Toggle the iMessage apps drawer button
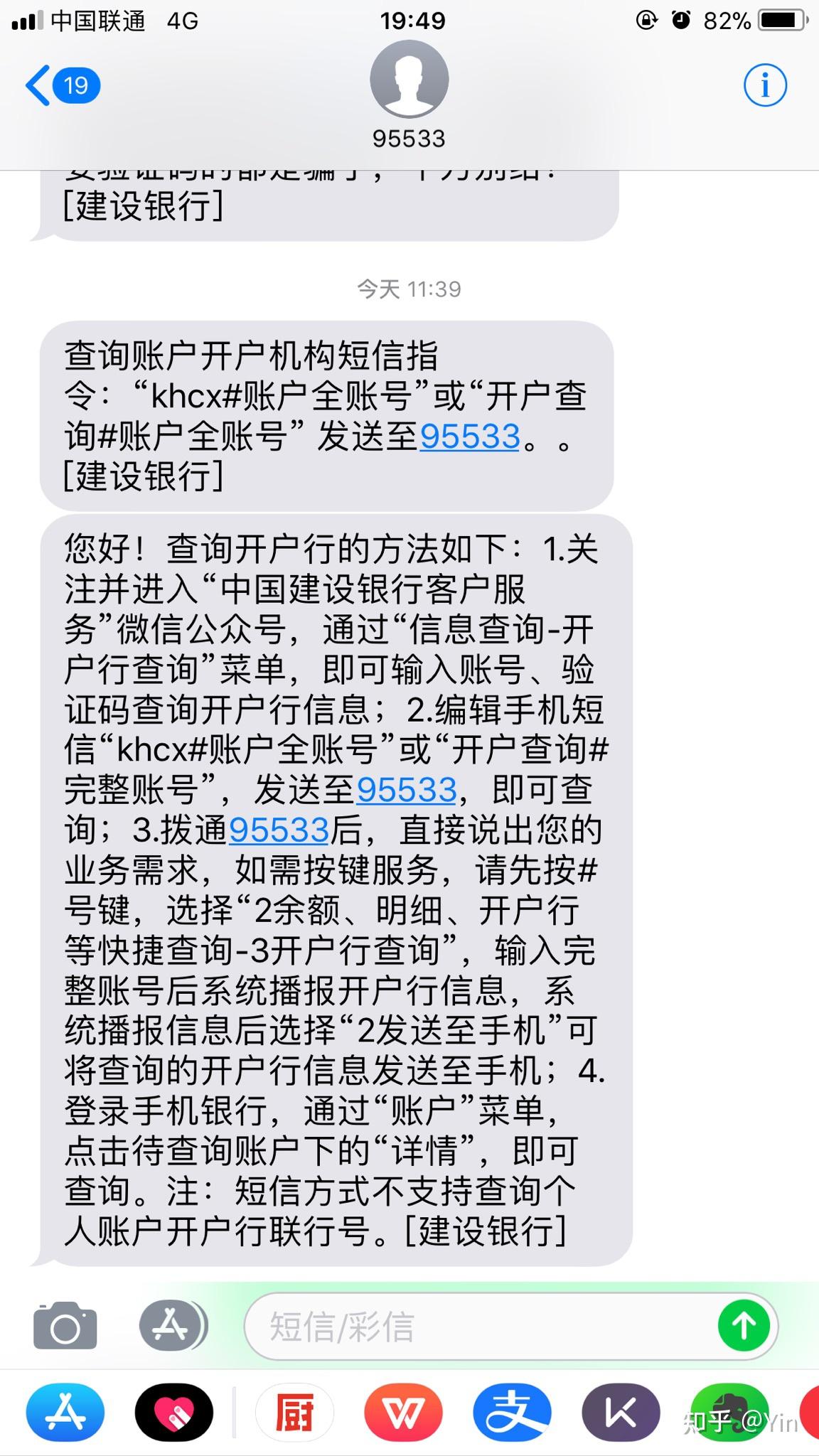The image size is (819, 1456). [172, 1325]
